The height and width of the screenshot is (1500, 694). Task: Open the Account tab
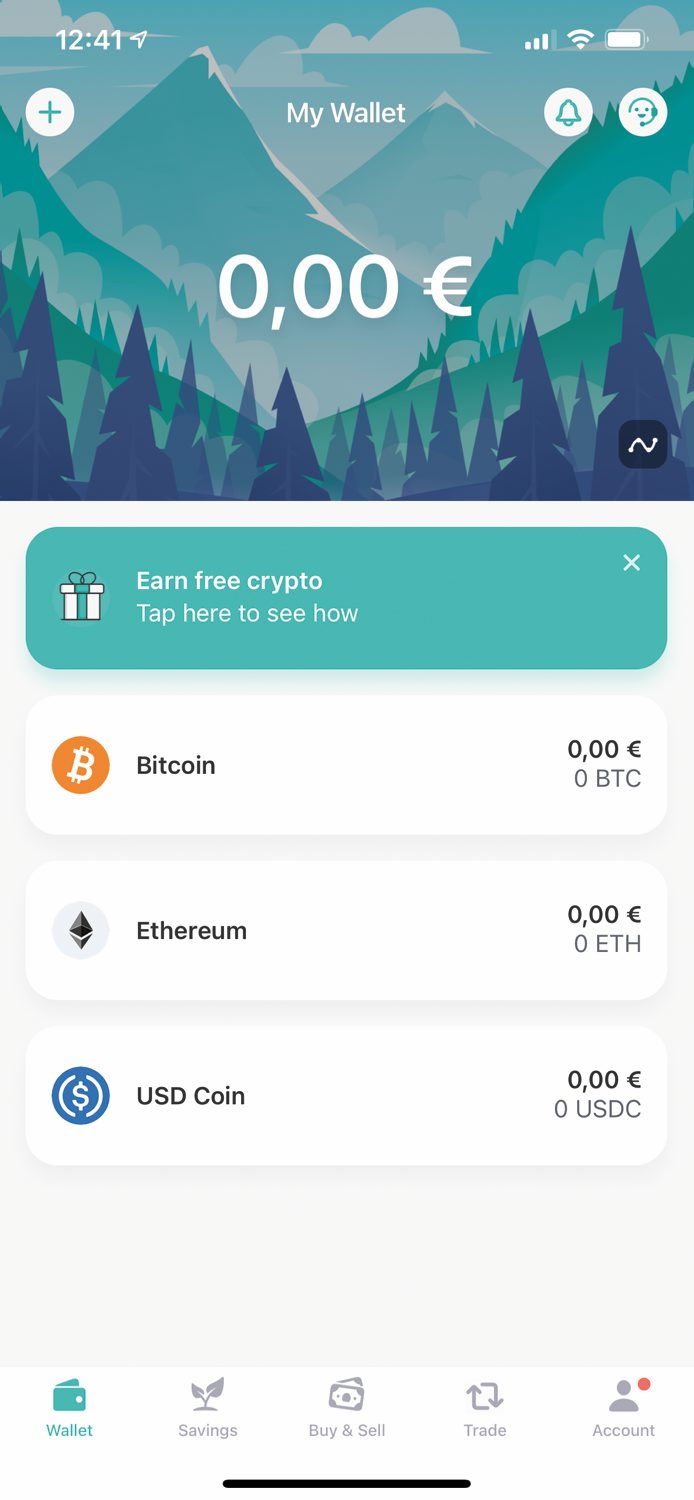tap(623, 1407)
